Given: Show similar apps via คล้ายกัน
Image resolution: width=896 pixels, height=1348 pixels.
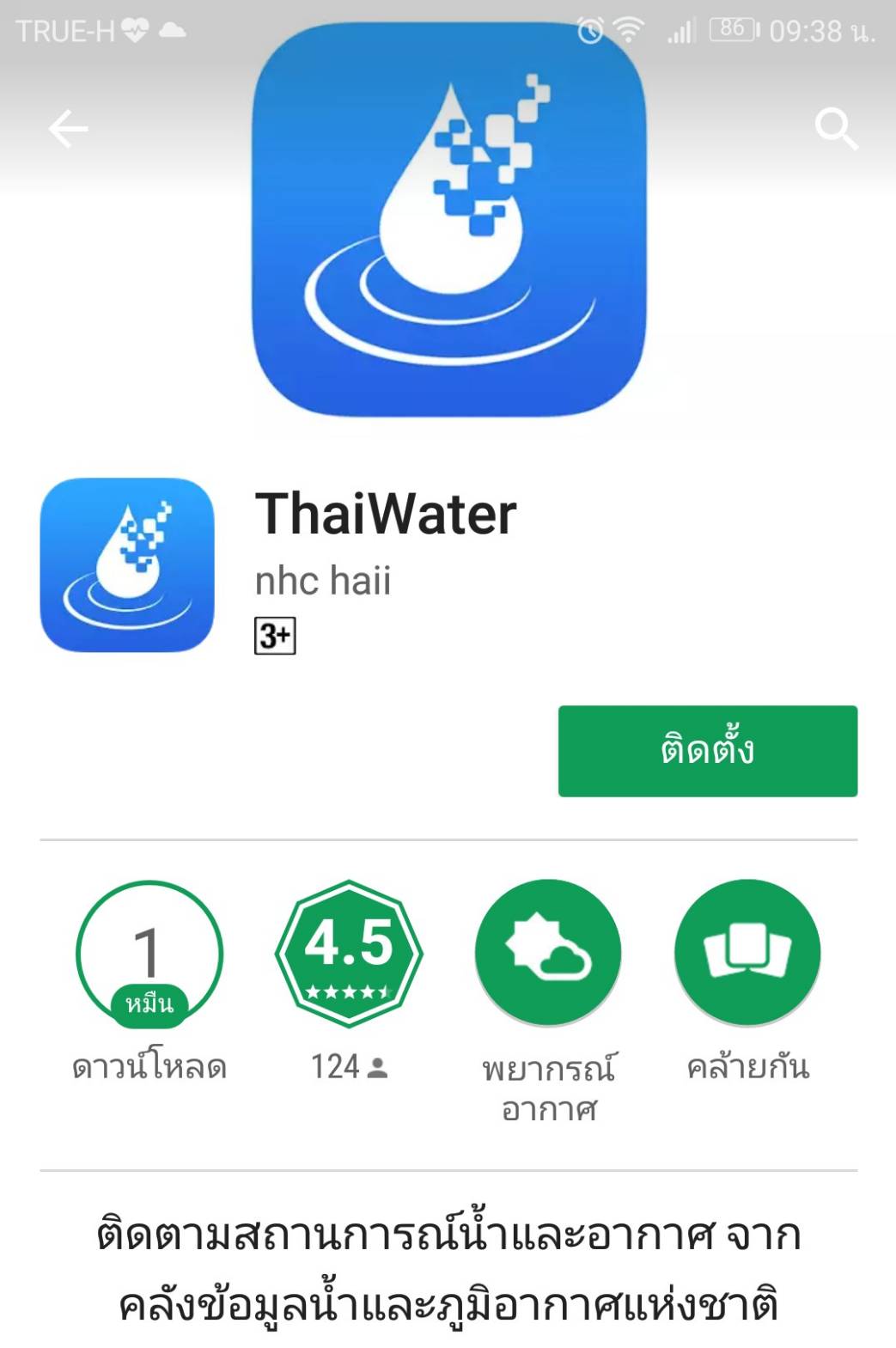Looking at the screenshot, I should (747, 953).
